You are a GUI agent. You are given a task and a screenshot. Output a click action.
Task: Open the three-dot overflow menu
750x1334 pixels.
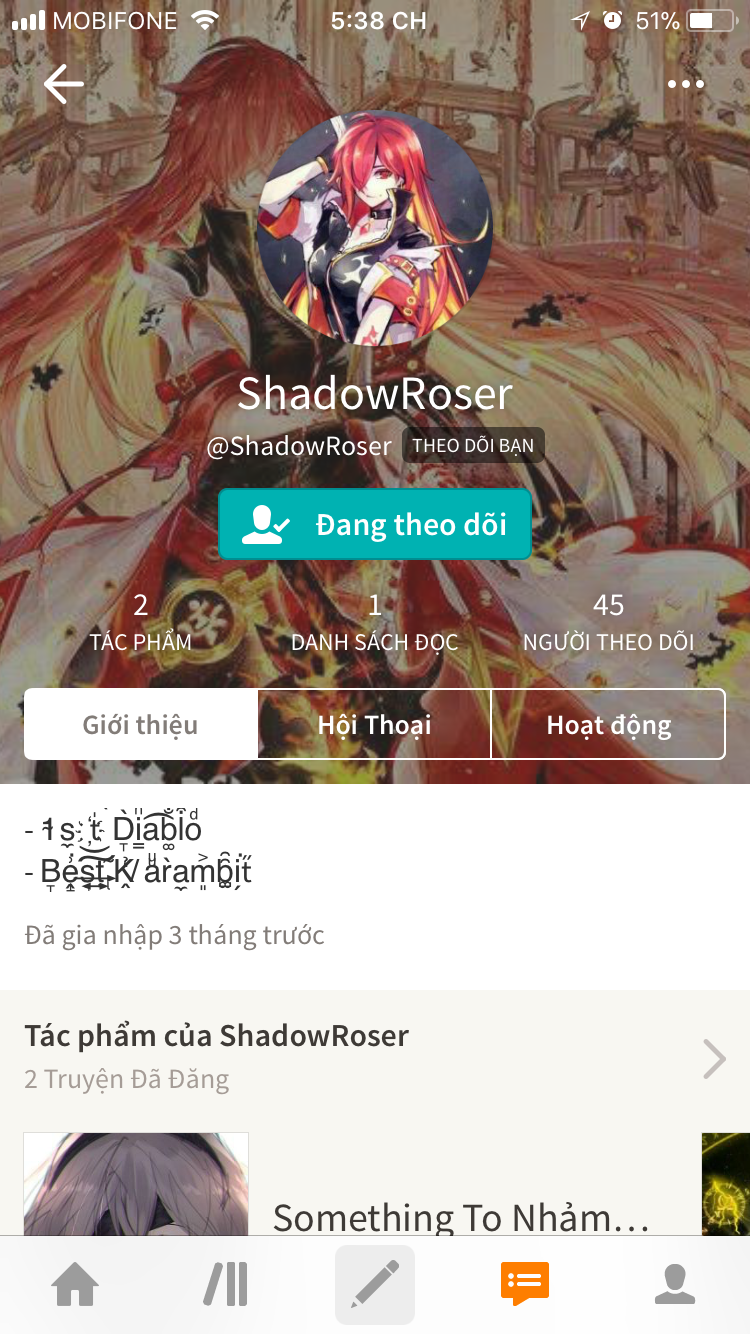(x=686, y=84)
